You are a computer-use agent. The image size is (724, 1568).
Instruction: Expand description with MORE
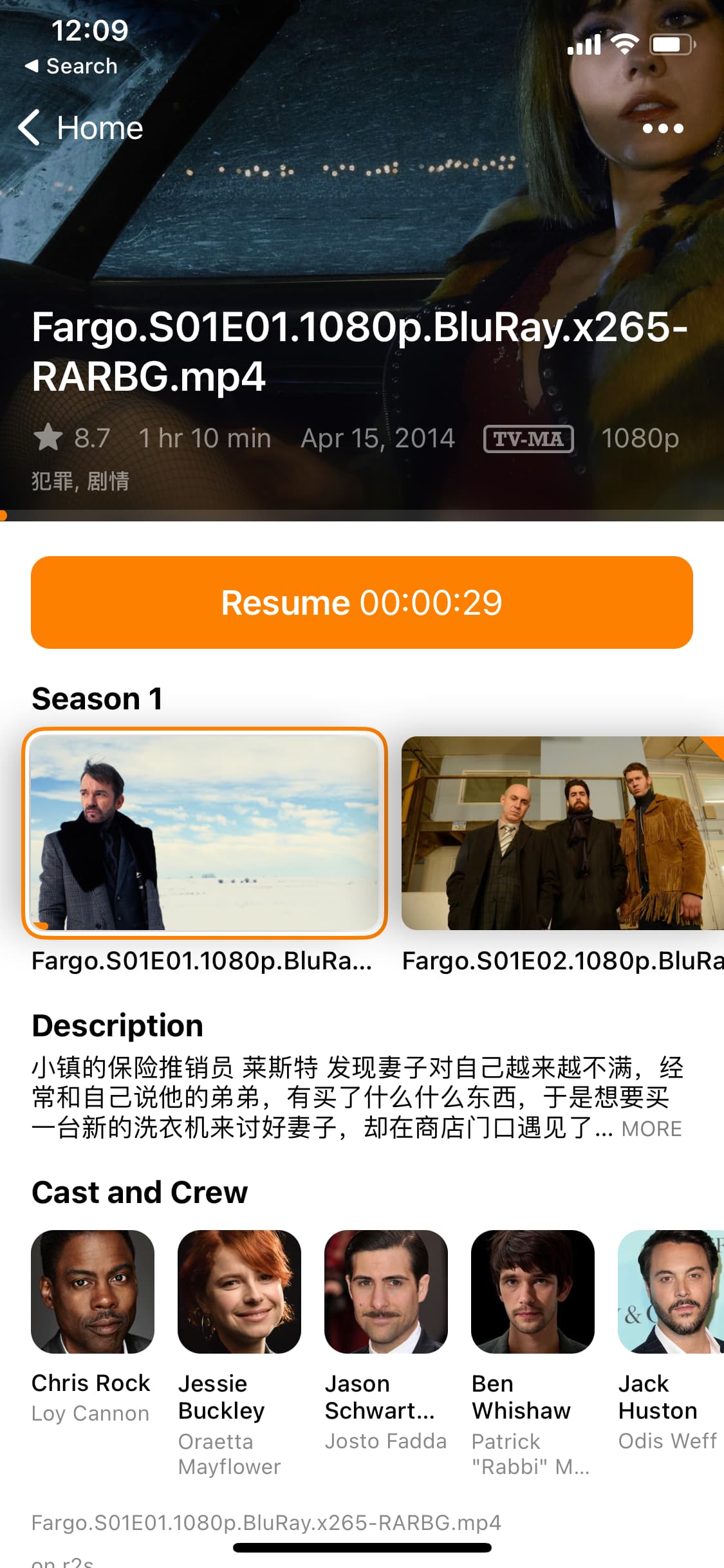pyautogui.click(x=651, y=1129)
